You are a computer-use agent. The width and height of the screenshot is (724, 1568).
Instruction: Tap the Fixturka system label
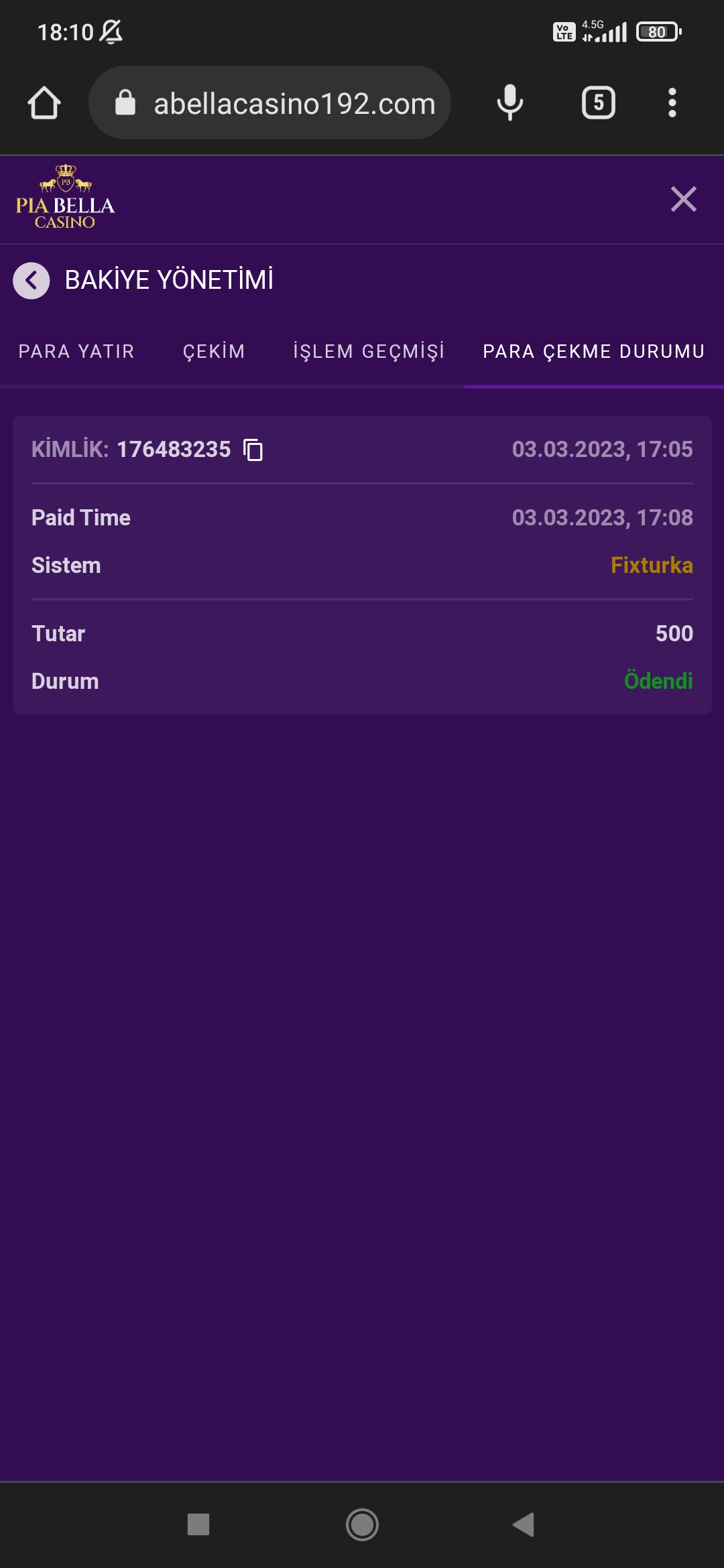click(x=652, y=565)
